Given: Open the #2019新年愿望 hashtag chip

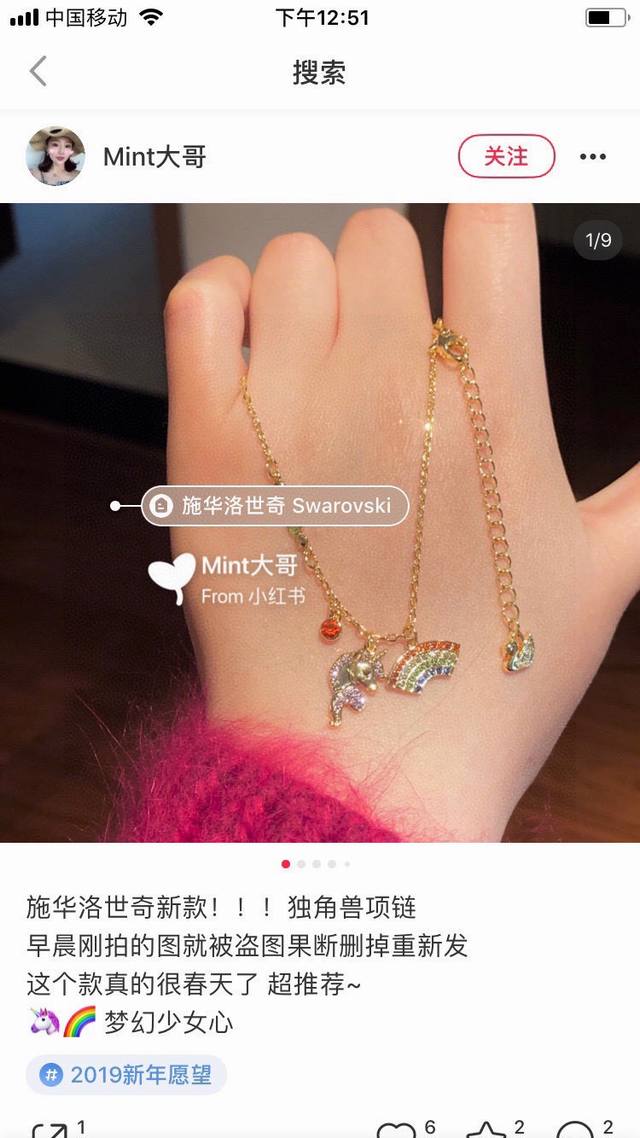Looking at the screenshot, I should click(x=127, y=1075).
